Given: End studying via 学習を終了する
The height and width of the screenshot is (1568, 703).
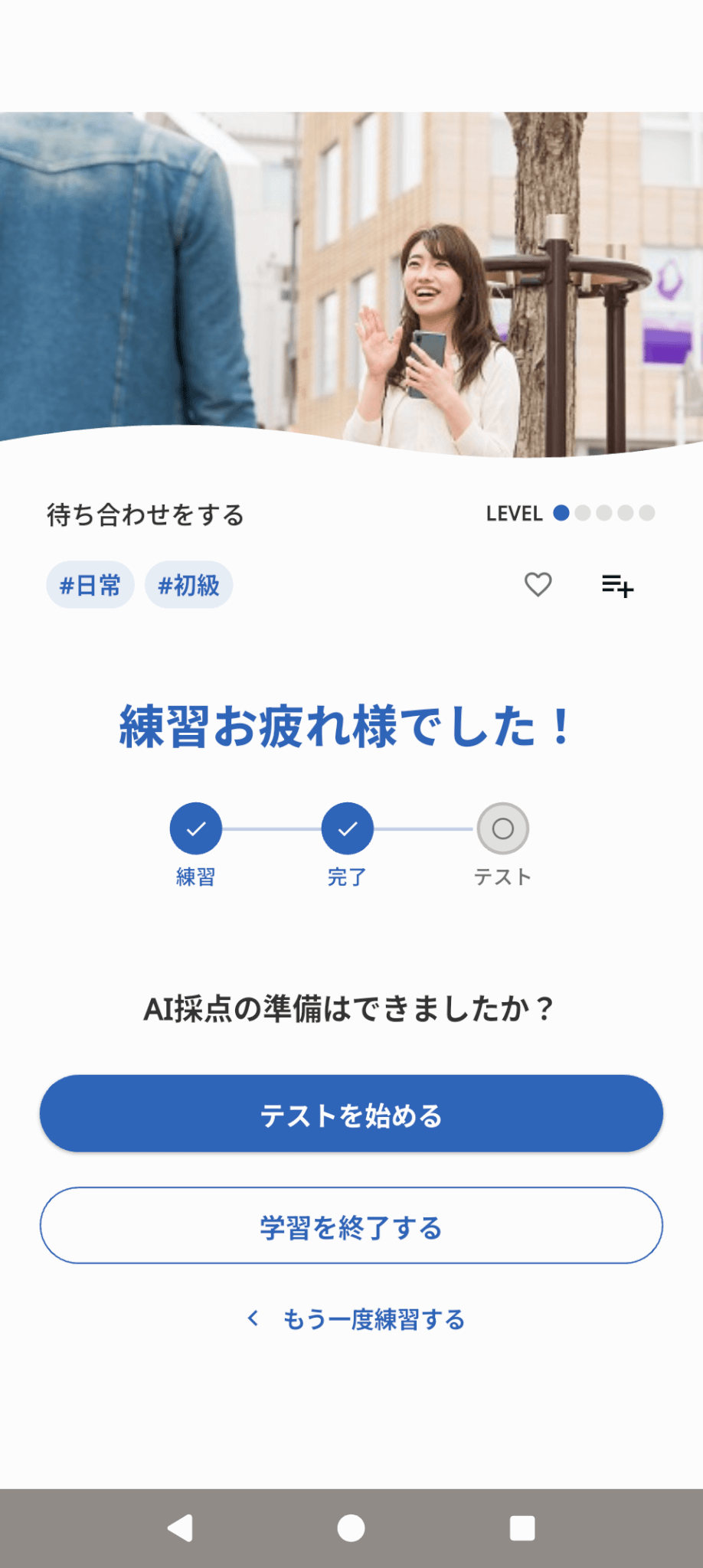Looking at the screenshot, I should pos(351,1226).
